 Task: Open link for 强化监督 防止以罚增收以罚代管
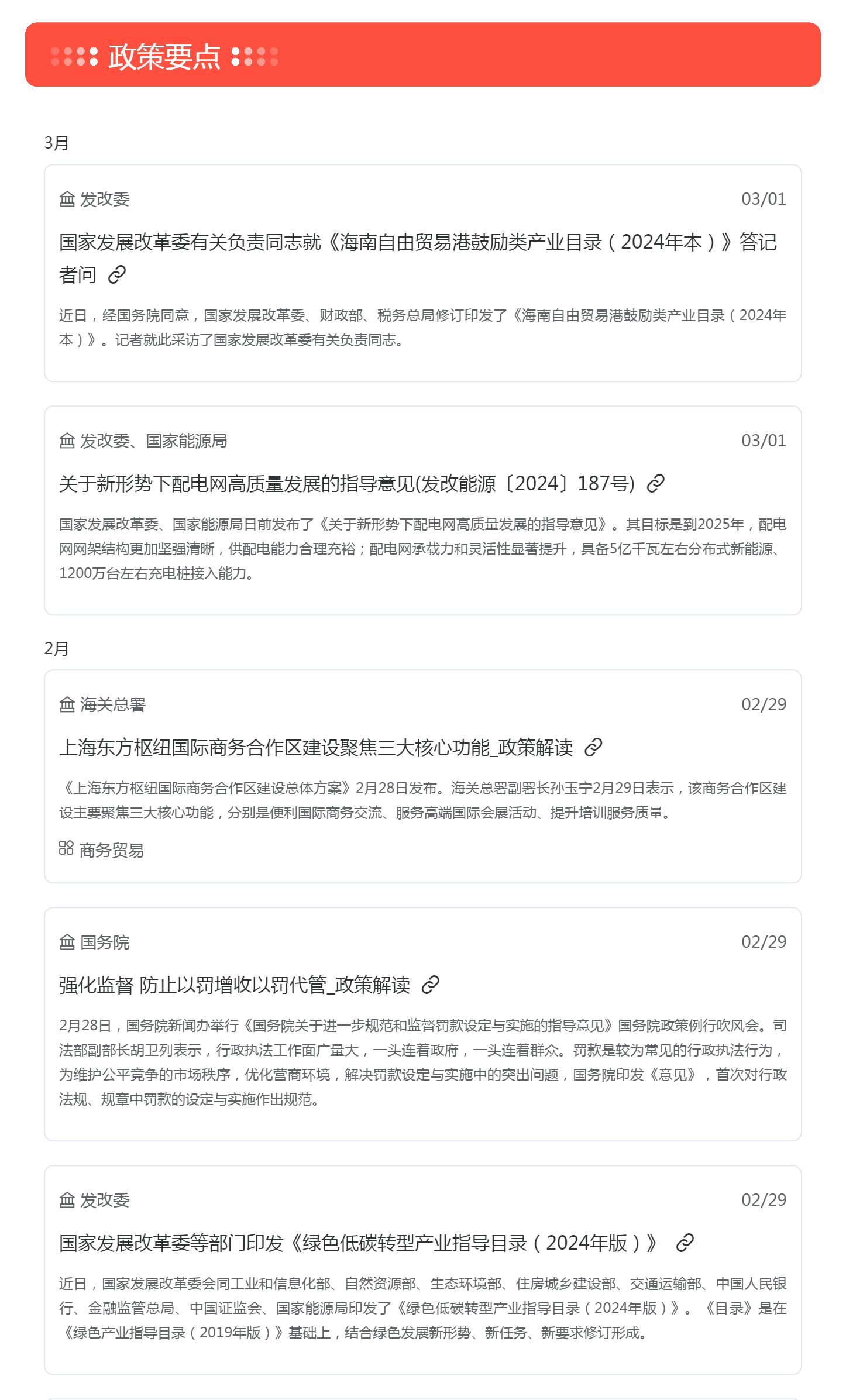430,985
